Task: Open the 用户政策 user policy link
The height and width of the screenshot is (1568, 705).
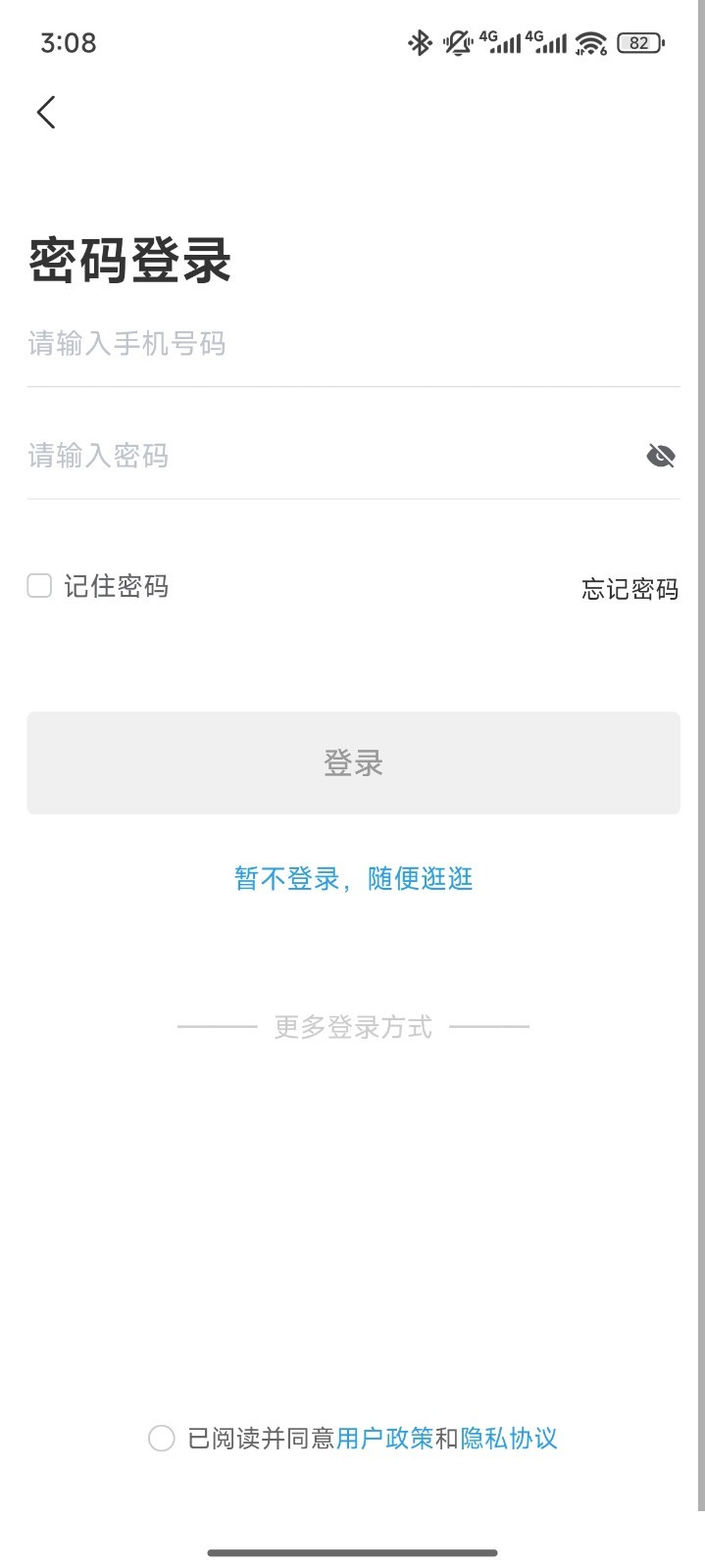Action: [384, 1438]
